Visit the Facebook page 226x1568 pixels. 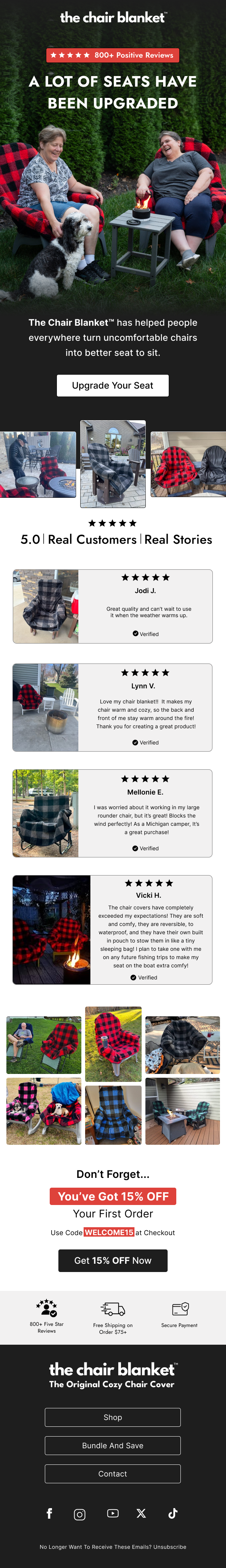(x=49, y=1513)
